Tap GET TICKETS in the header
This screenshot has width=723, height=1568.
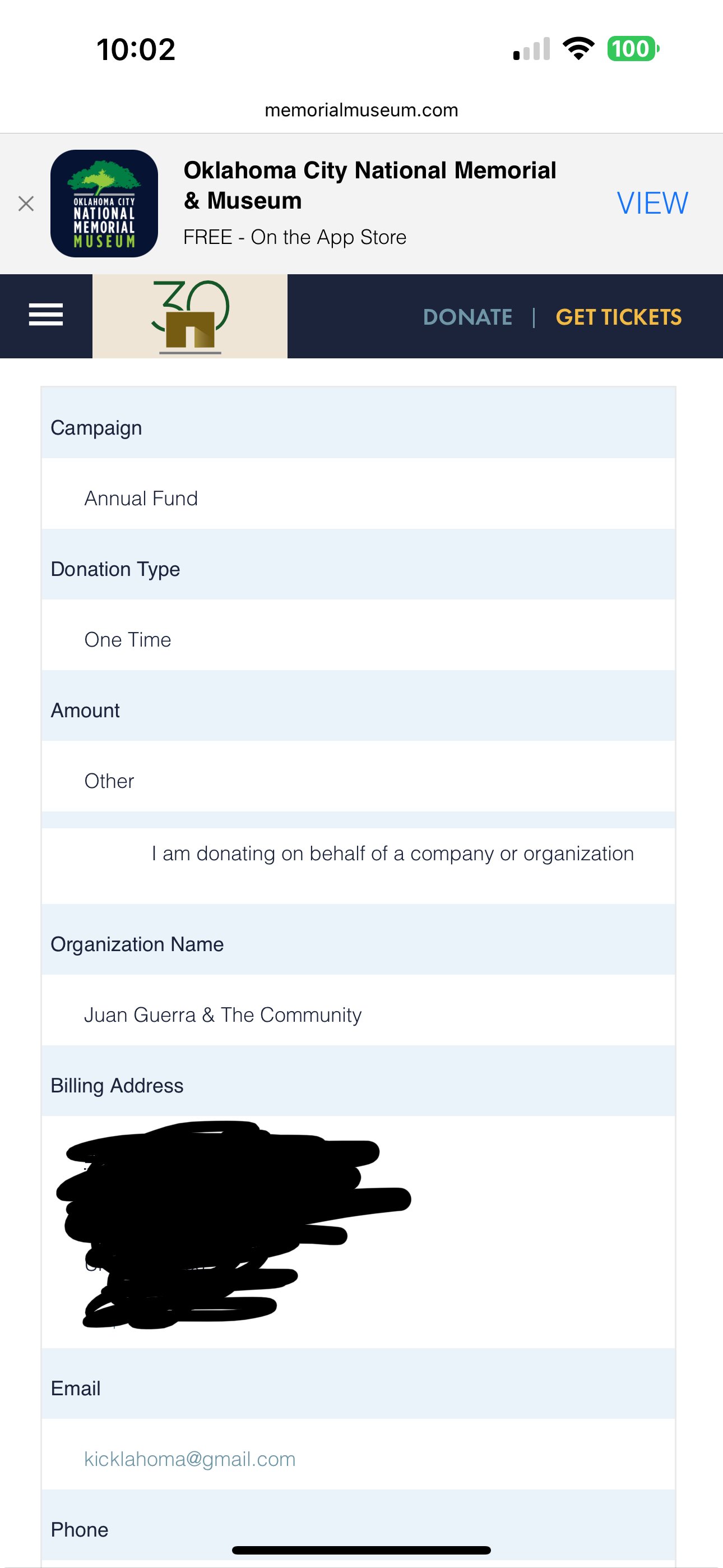(618, 317)
